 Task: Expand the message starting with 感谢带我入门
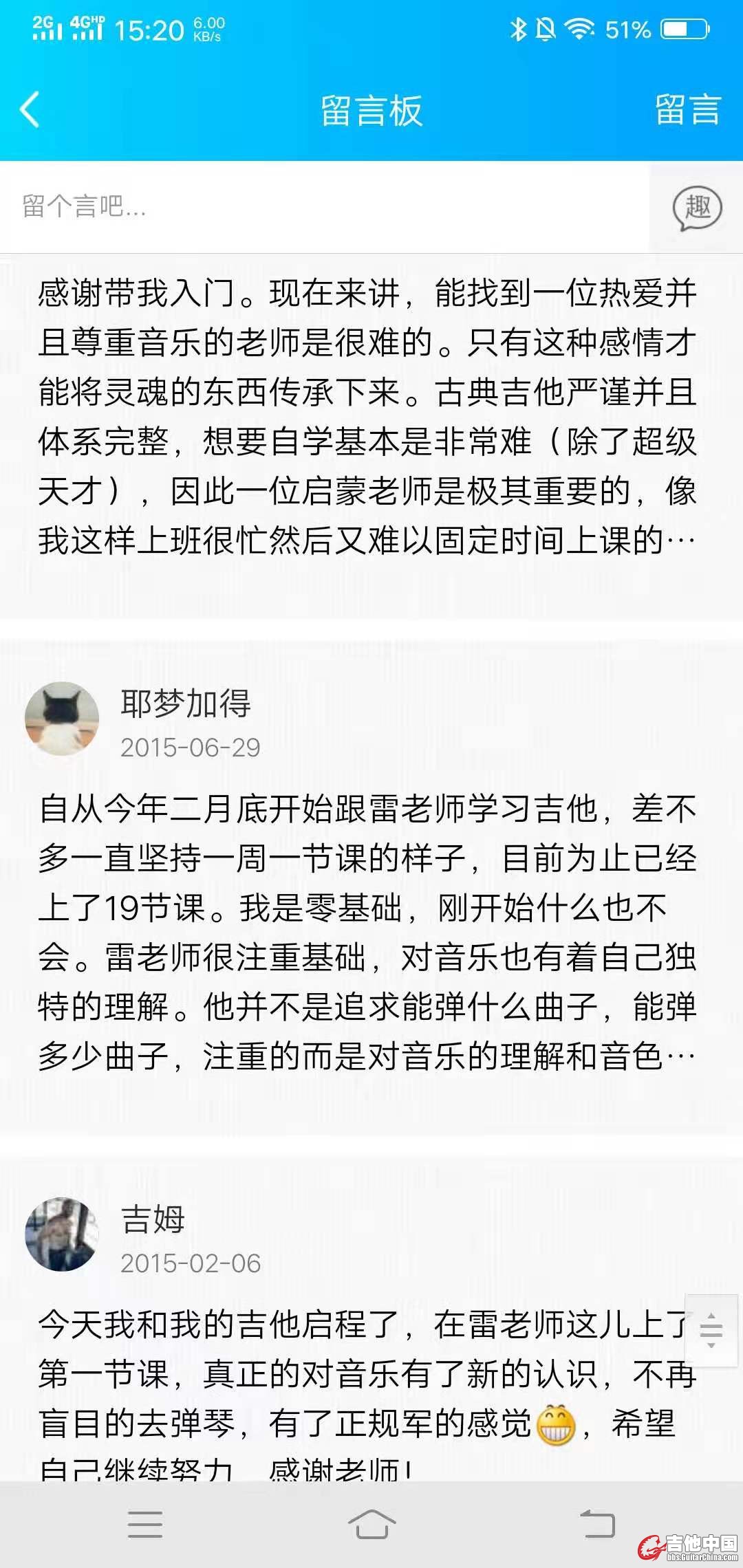pos(367,417)
